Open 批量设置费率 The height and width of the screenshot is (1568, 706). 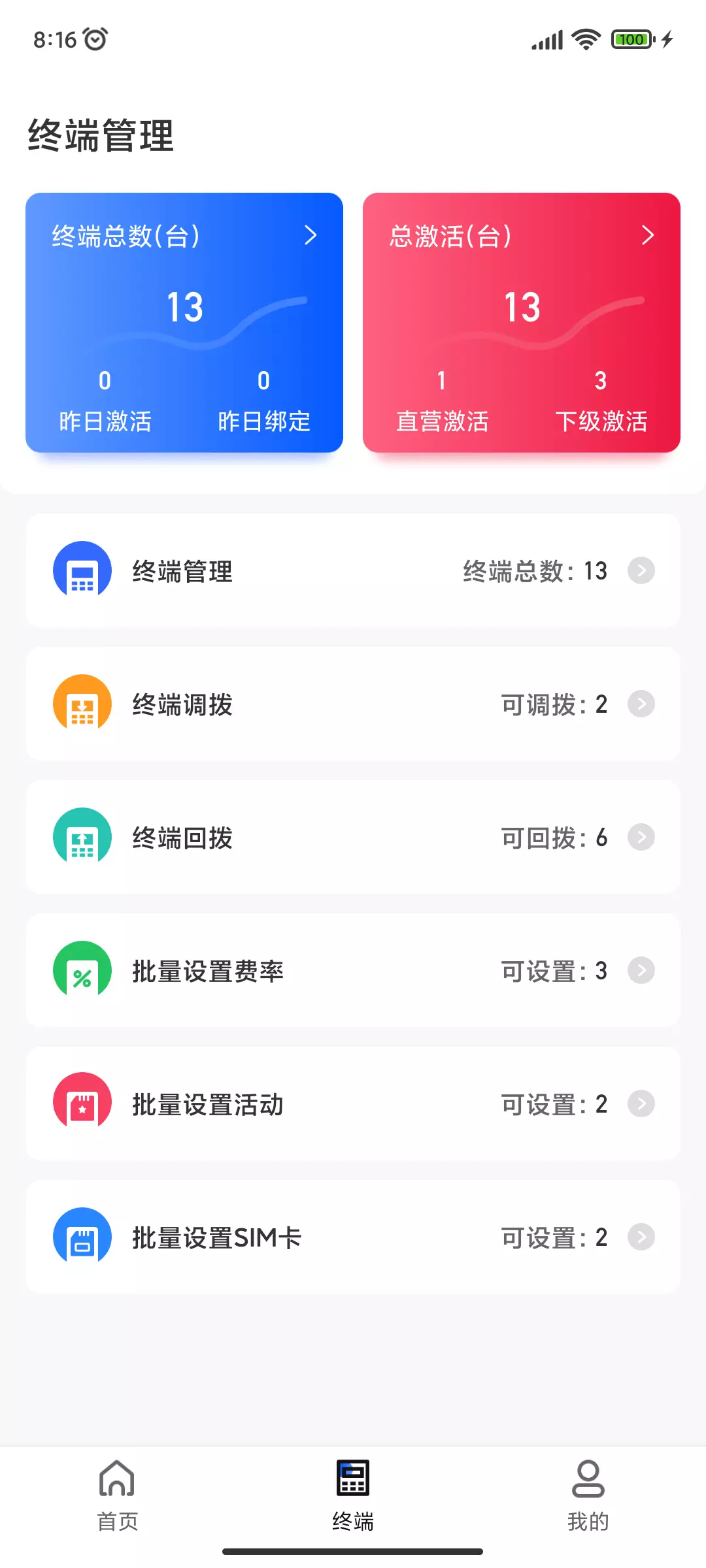pyautogui.click(x=353, y=971)
